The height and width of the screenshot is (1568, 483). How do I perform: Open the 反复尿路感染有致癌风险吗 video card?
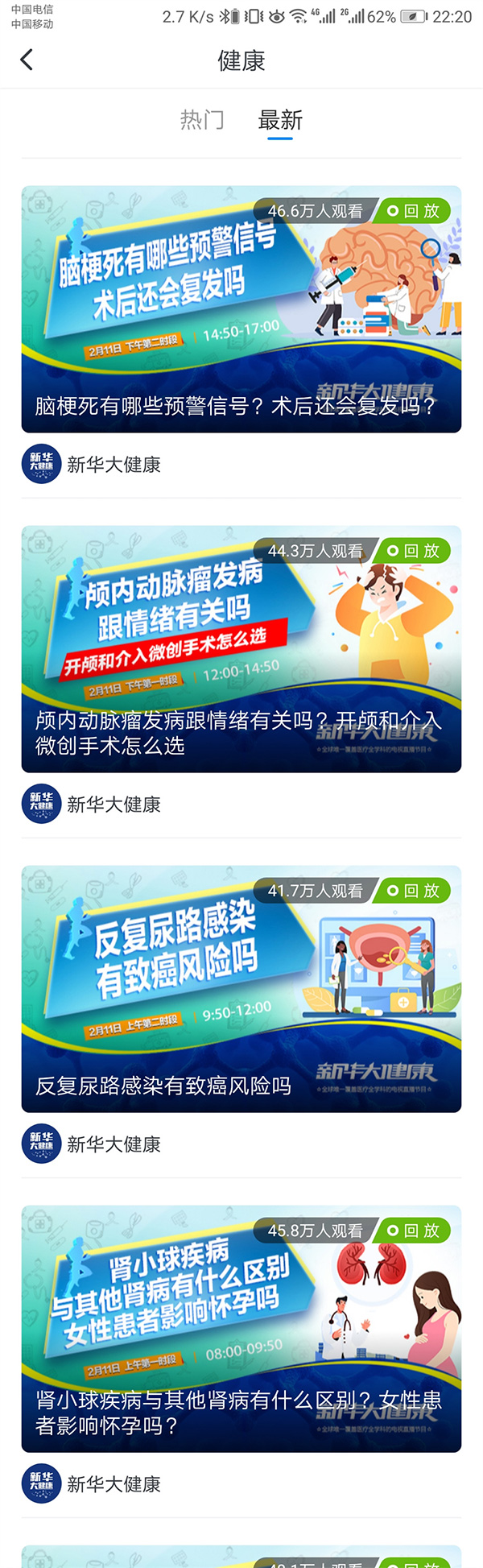(x=241, y=989)
